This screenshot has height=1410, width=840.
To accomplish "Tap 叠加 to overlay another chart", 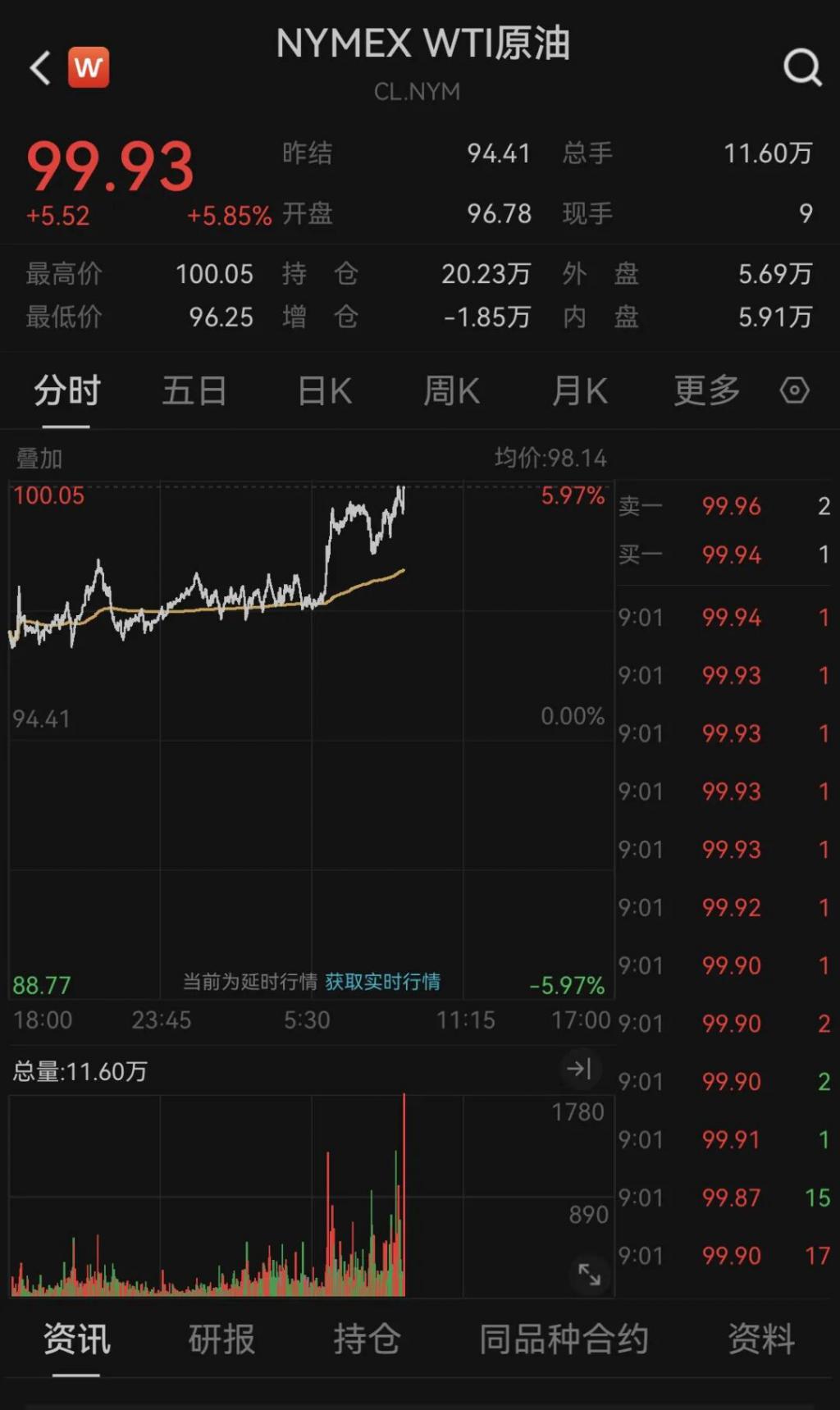I will click(x=39, y=459).
